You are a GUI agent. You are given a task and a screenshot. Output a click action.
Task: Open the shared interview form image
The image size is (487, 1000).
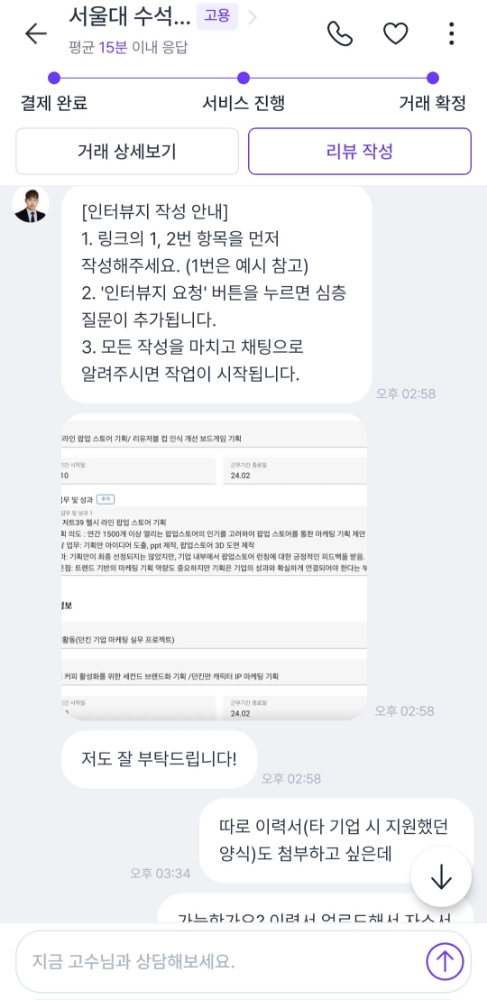point(214,567)
